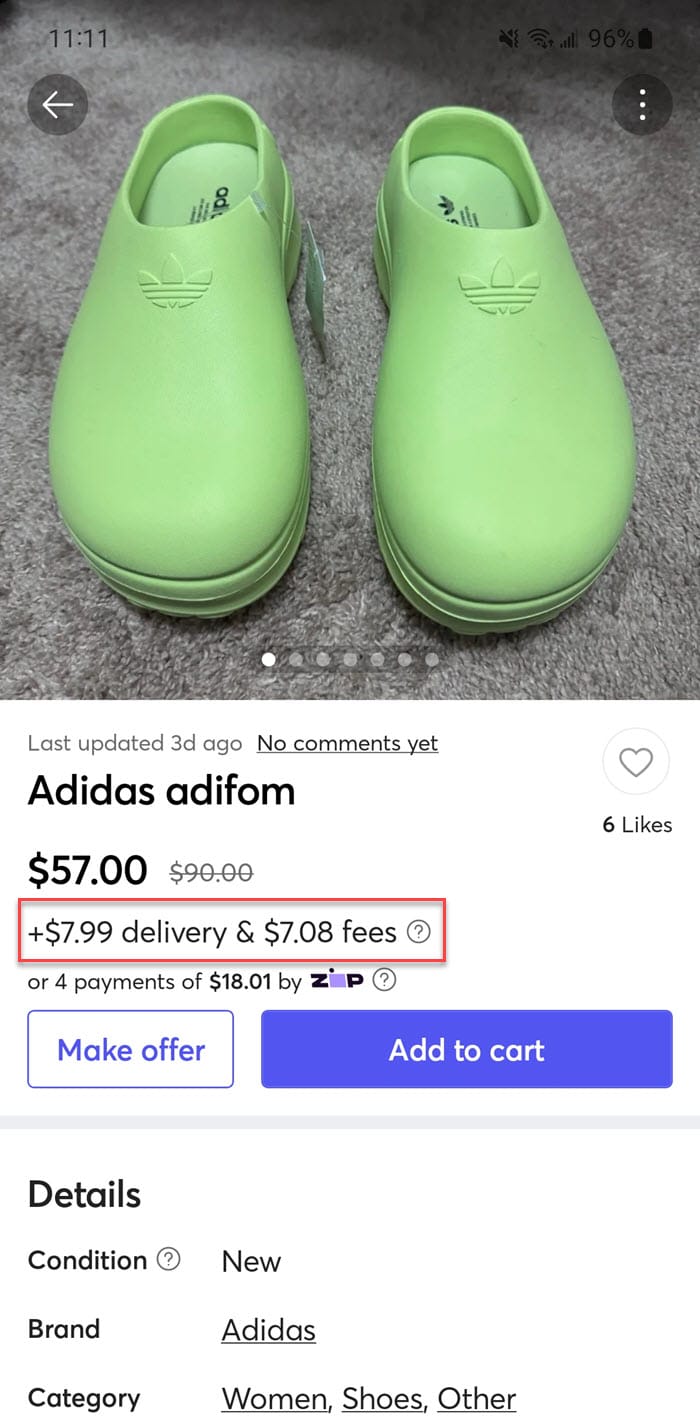The width and height of the screenshot is (700, 1426).
Task: Open the three-dot overflow menu
Action: pos(642,105)
